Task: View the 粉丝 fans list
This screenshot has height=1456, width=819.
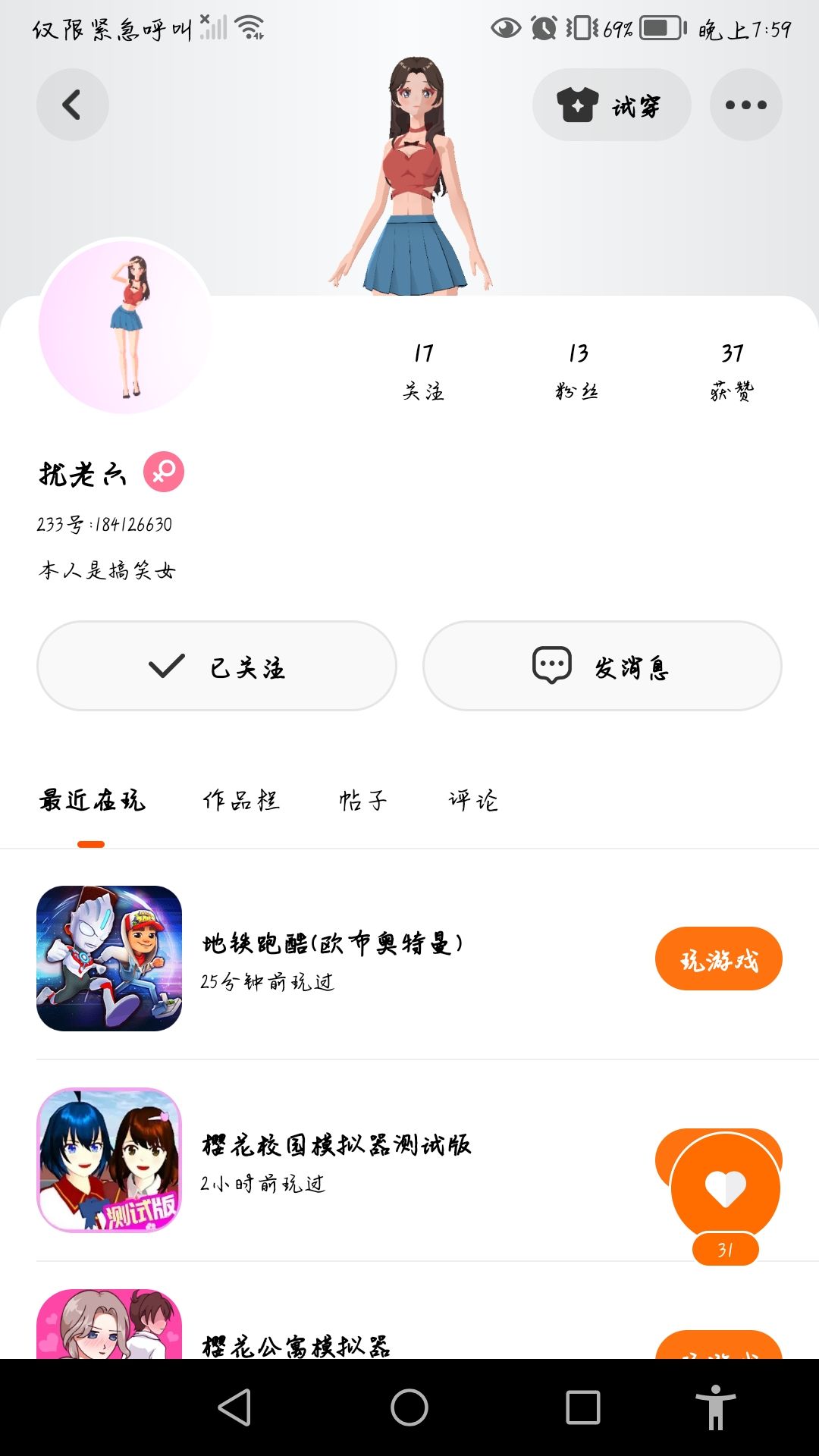Action: (x=577, y=370)
